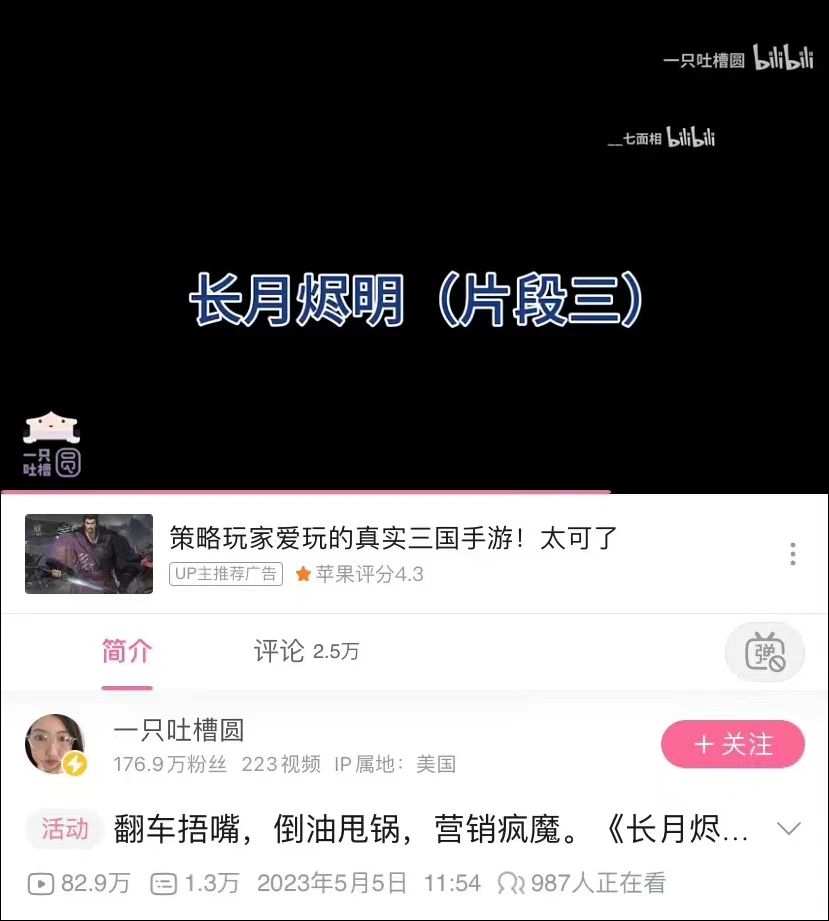The width and height of the screenshot is (829, 921).
Task: Switch to the 评论 tab
Action: (x=306, y=652)
